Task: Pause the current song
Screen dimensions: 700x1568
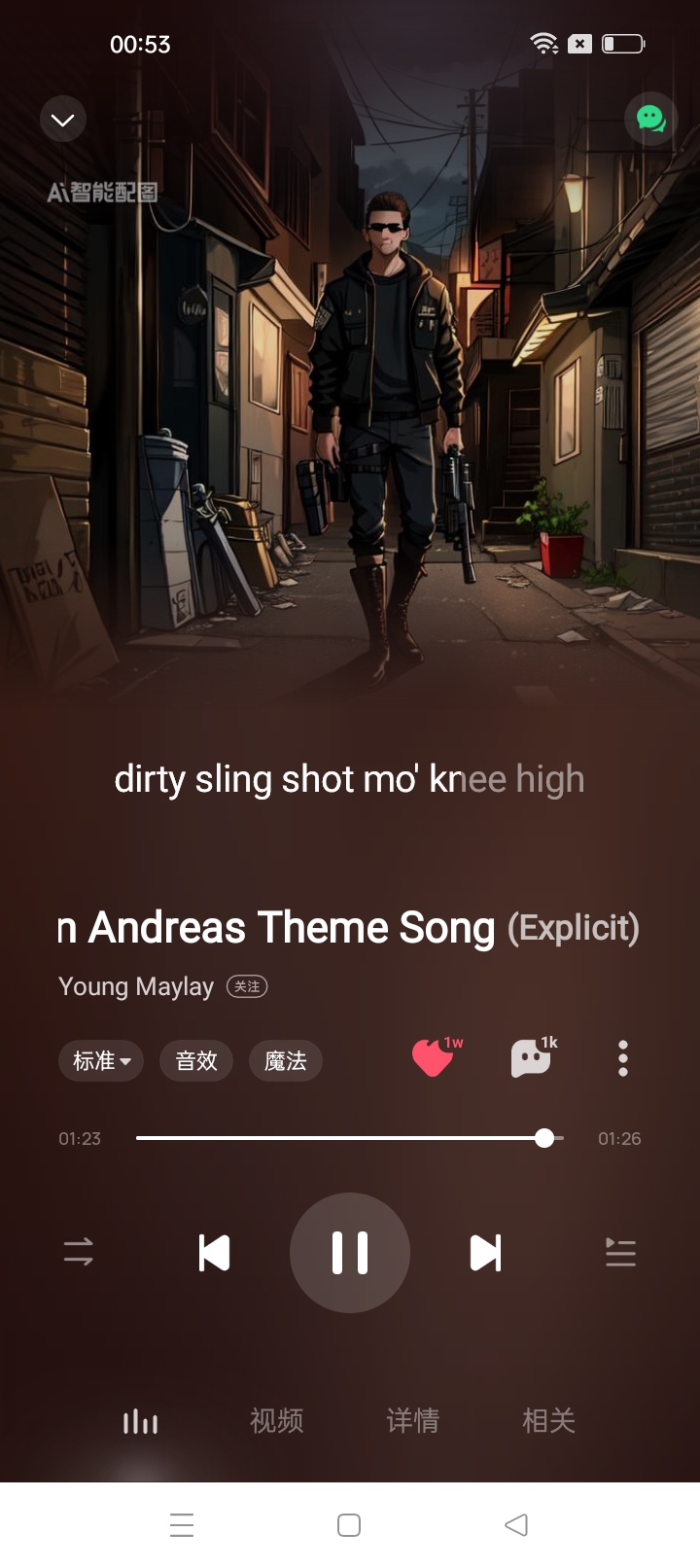Action: pyautogui.click(x=350, y=1253)
